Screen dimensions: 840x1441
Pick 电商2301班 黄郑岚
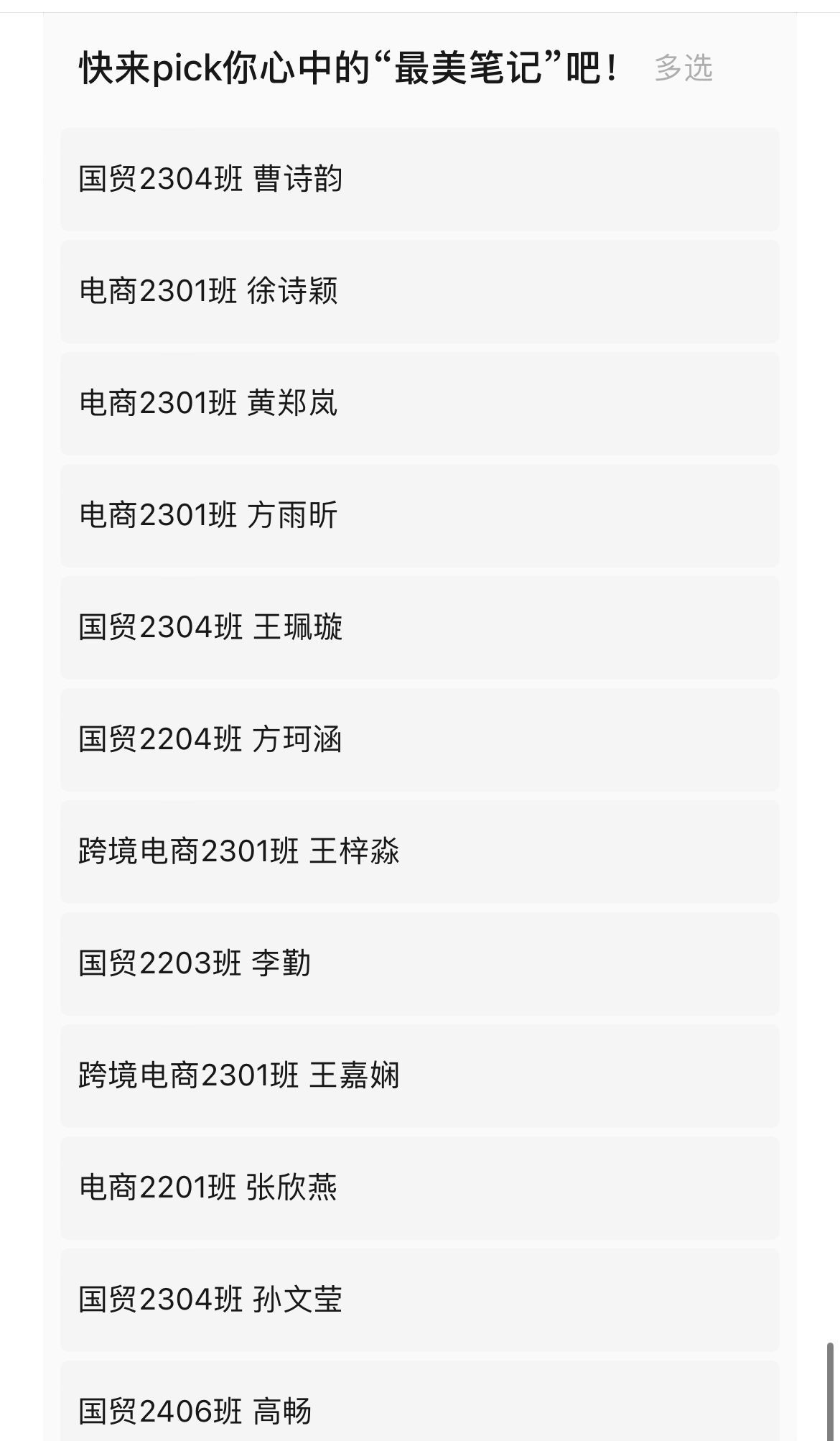[x=420, y=404]
